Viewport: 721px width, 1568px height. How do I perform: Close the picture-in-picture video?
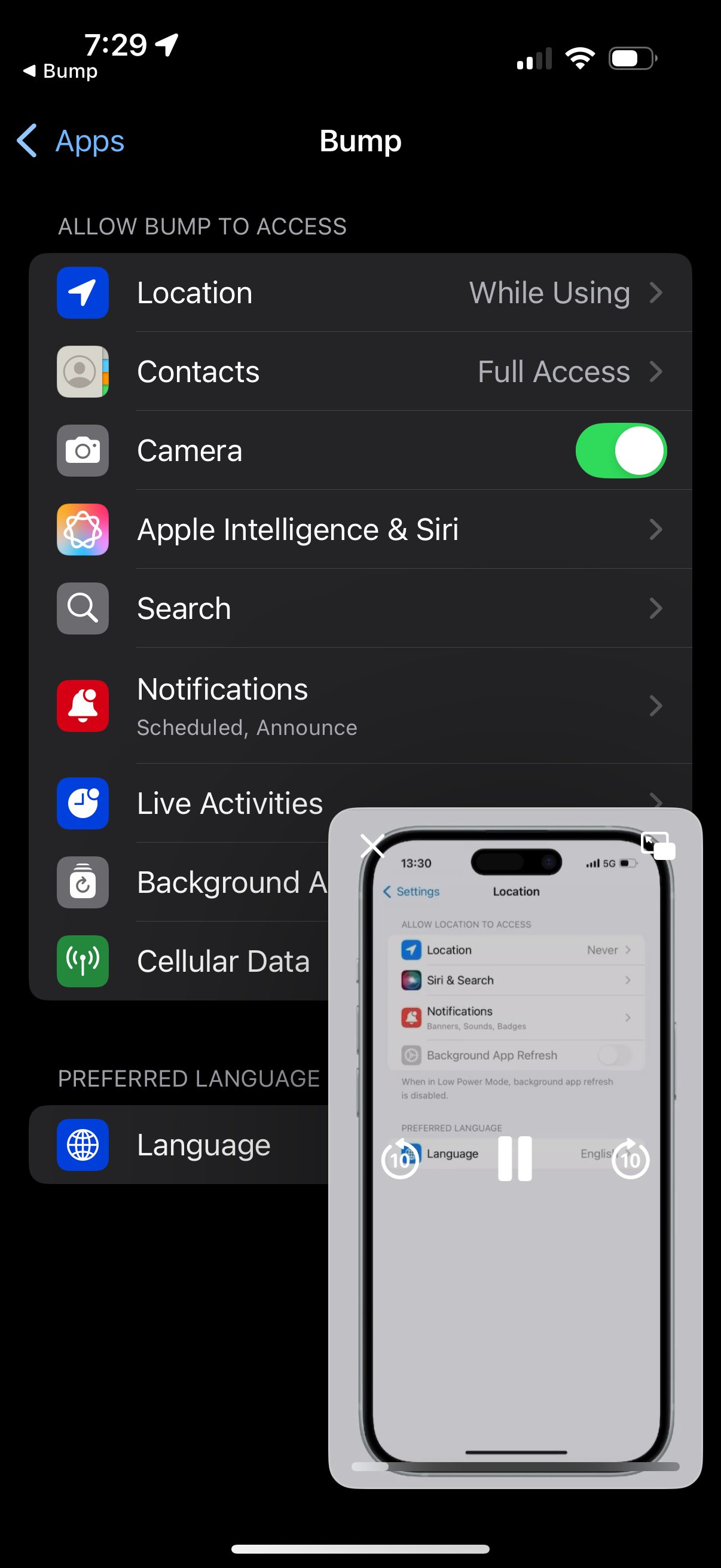point(372,846)
